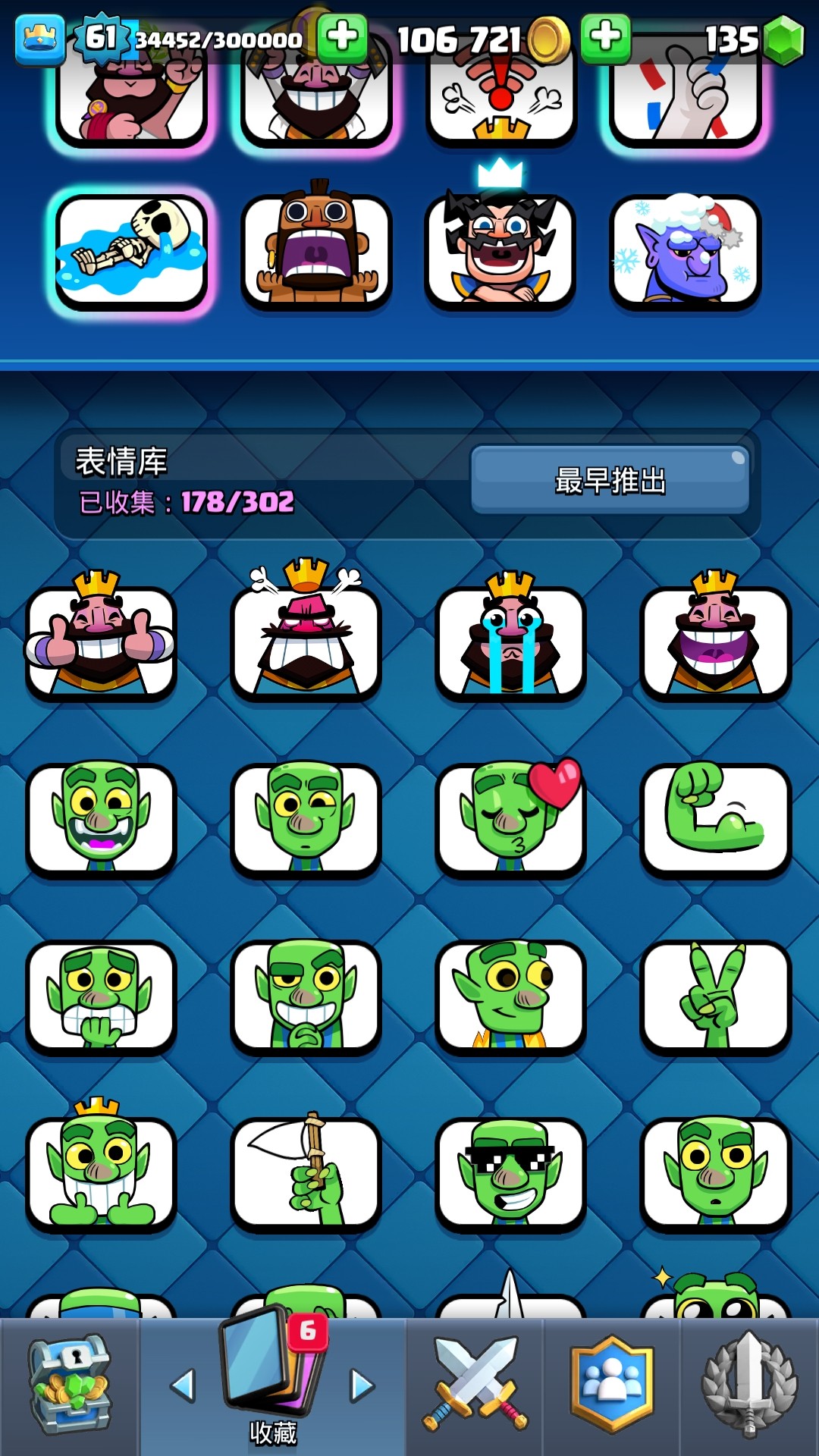Go to the events sword-laurel tab

749,1386
